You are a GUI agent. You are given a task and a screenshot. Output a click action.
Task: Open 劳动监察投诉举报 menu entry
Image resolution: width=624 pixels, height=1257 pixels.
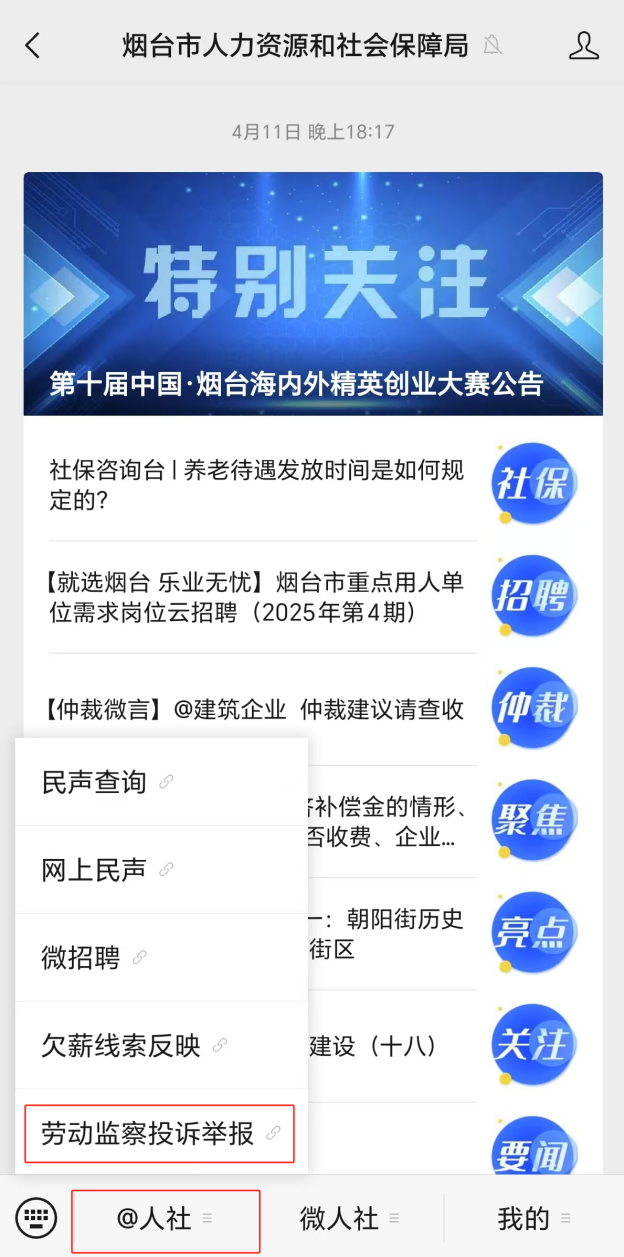162,1133
